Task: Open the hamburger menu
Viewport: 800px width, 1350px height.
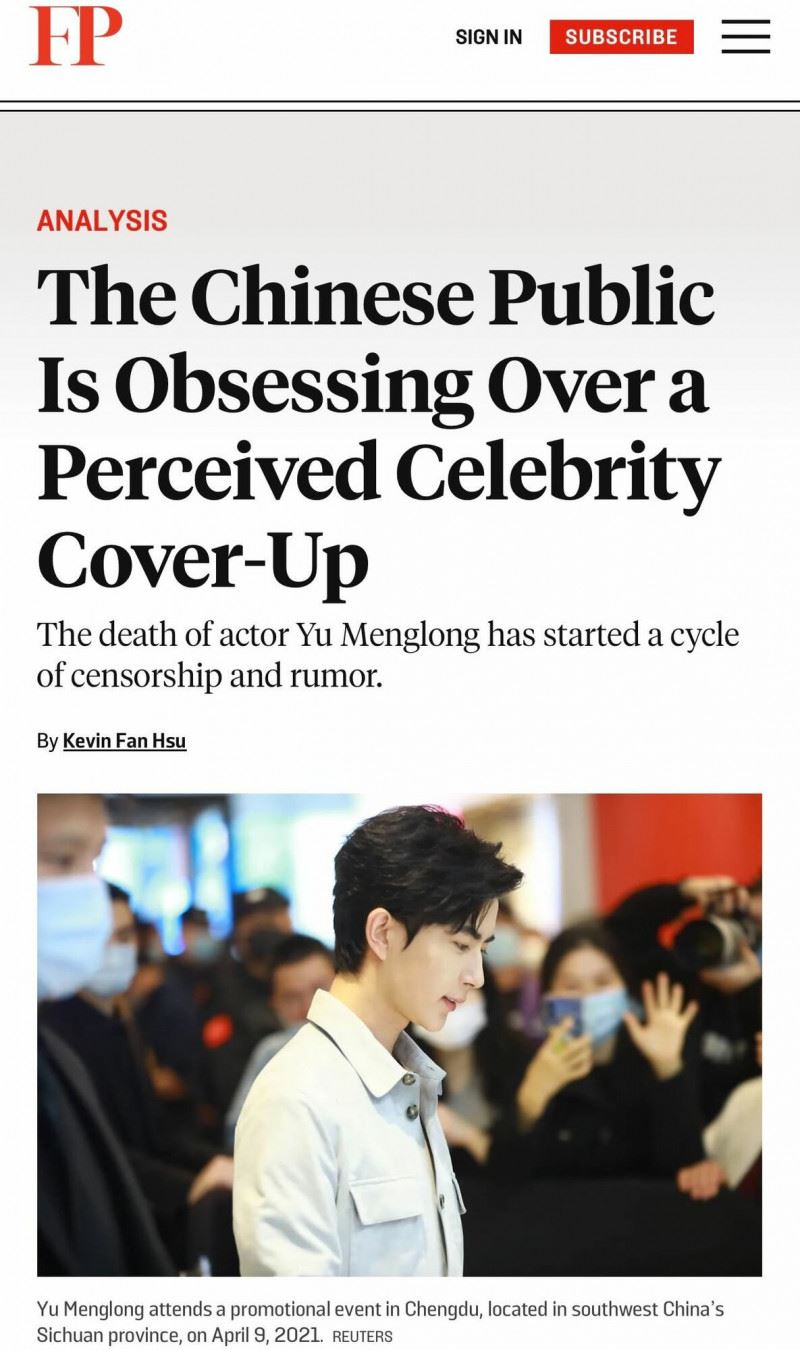Action: tap(745, 37)
